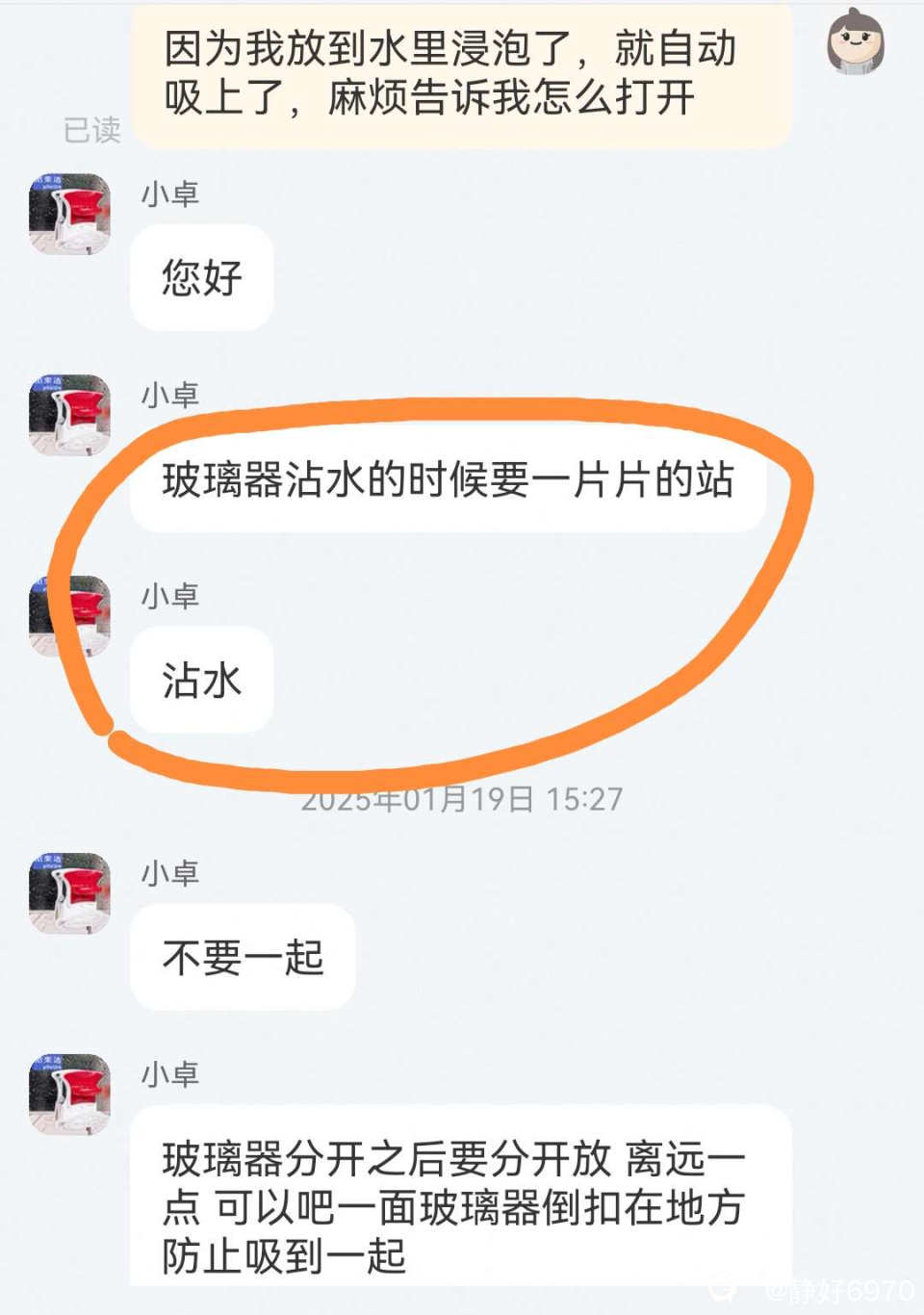Tap 小卓's avatar beside the 您好 message
924x1315 pixels.
(69, 214)
